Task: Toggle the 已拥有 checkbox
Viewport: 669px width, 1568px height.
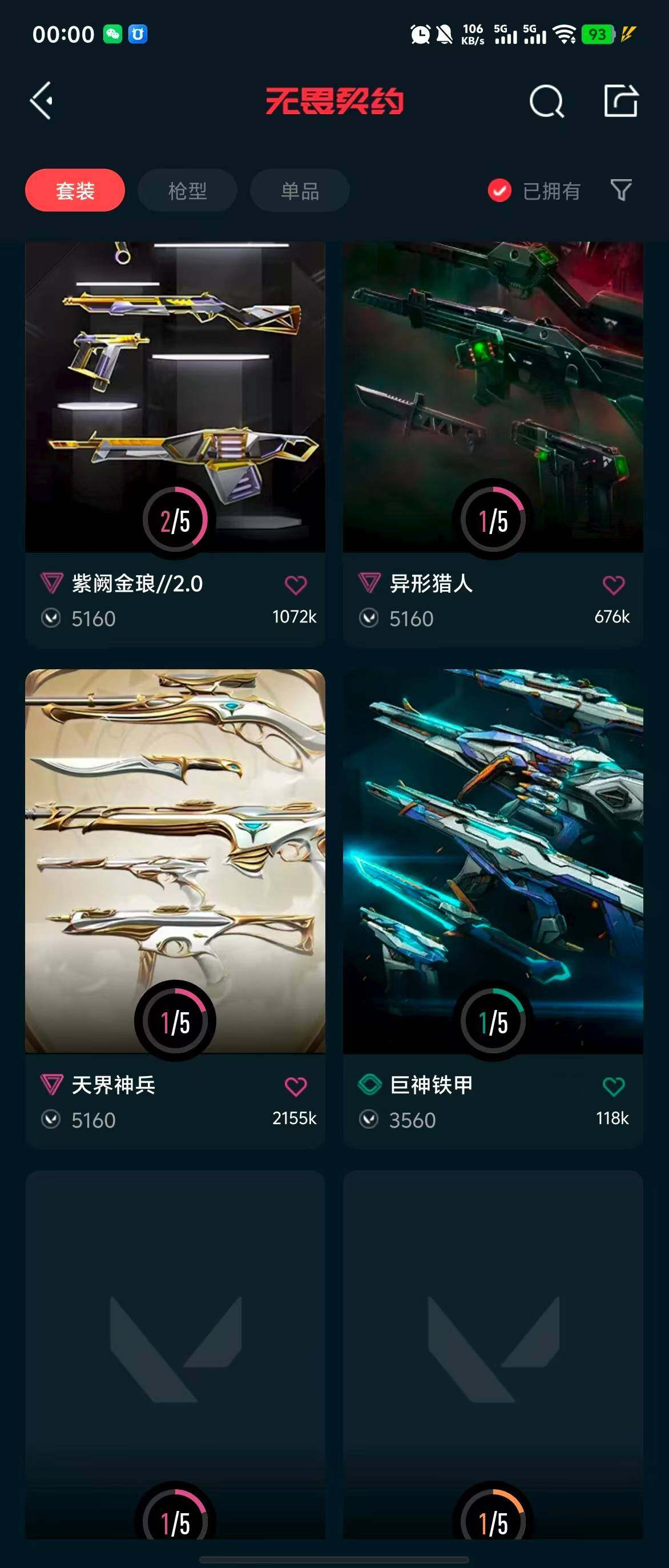Action: click(x=499, y=191)
